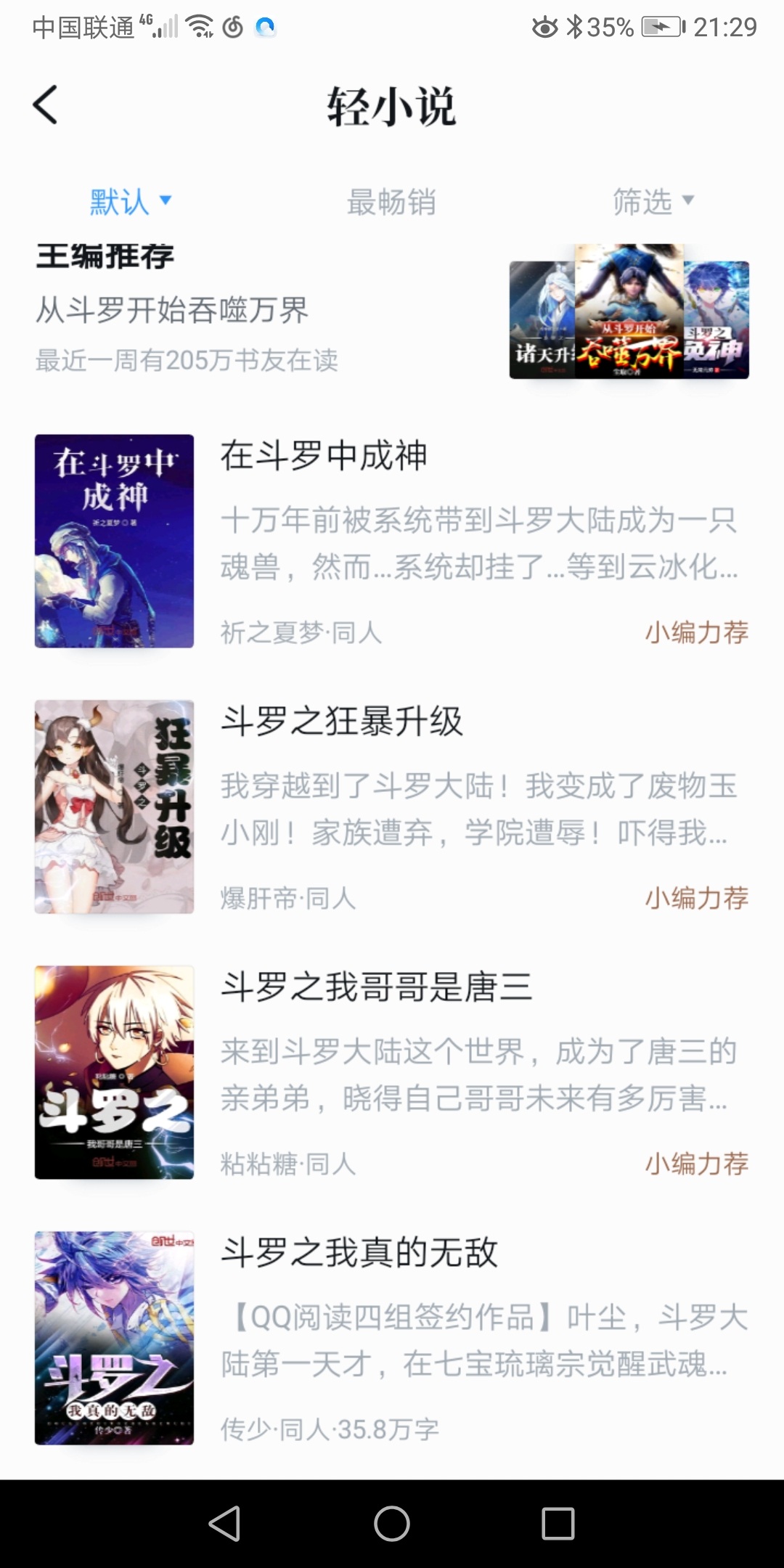Open the system recent apps view

point(558,1523)
